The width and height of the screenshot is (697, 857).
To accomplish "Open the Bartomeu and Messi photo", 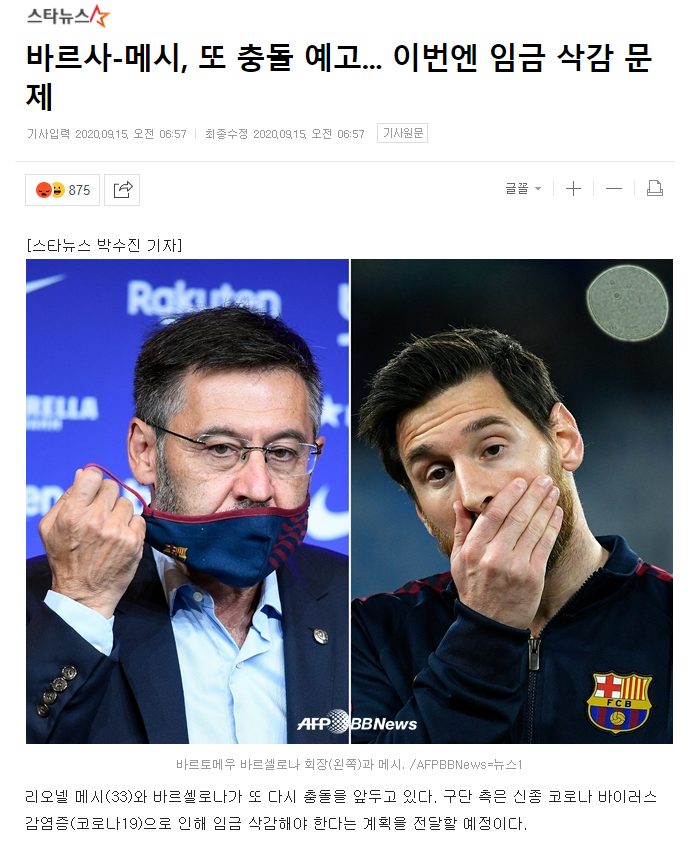I will 349,500.
